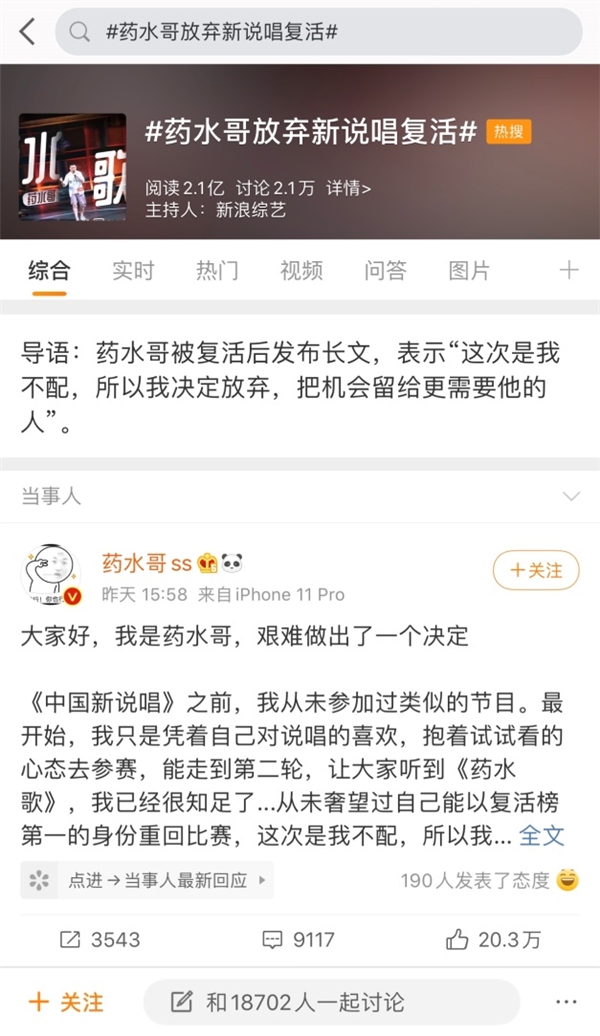Go back using the back arrow
The height and width of the screenshot is (1036, 600).
27,32
